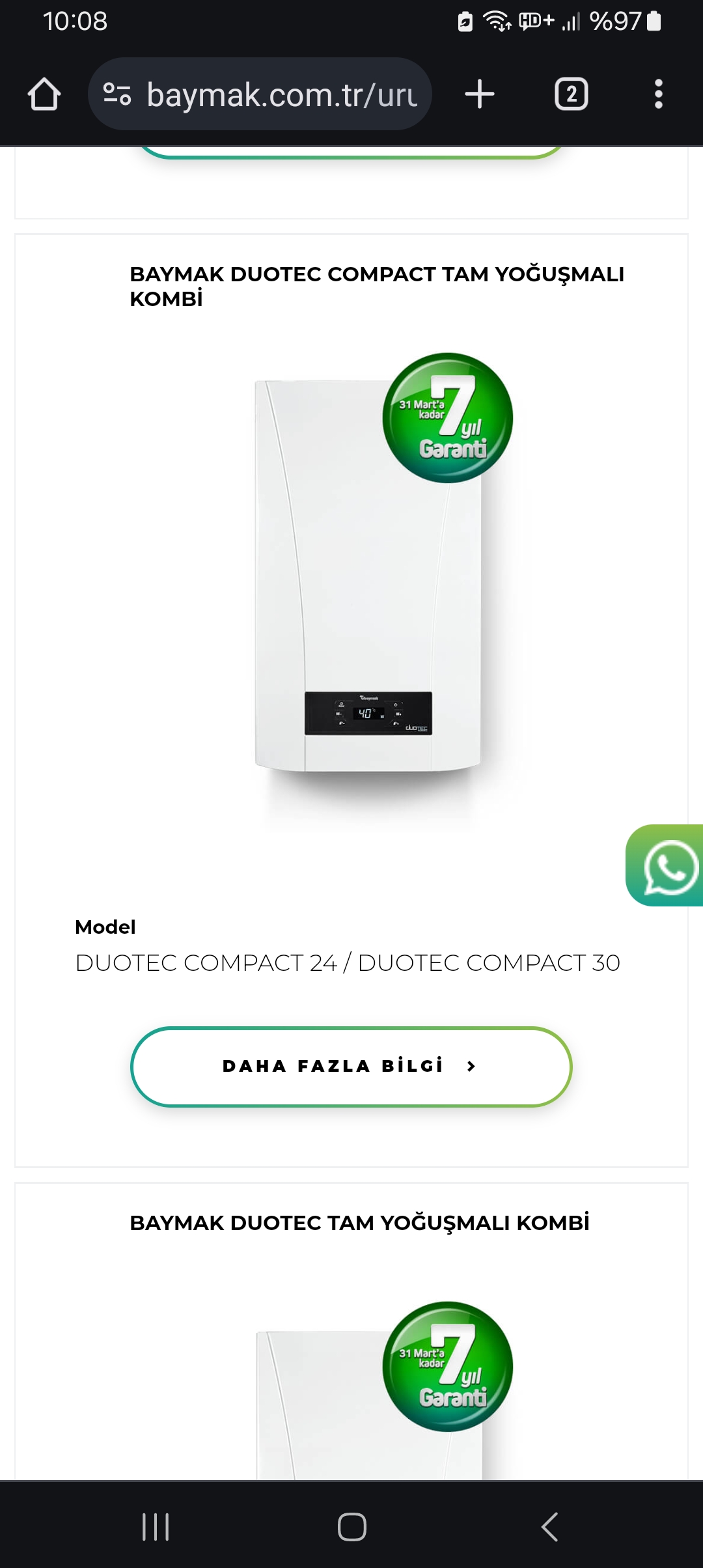Open Daha Fazla Bilgi for Duotec Compact
Image resolution: width=703 pixels, height=1568 pixels.
pos(351,1067)
